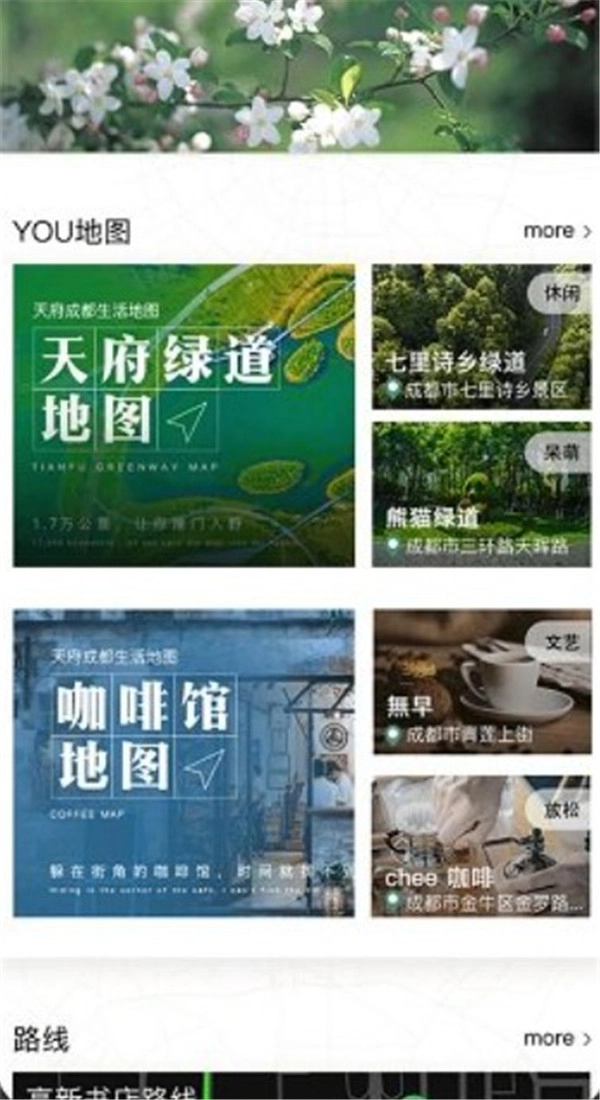Open the 天府绿道地图 card
Image resolution: width=600 pixels, height=1100 pixels.
183,415
